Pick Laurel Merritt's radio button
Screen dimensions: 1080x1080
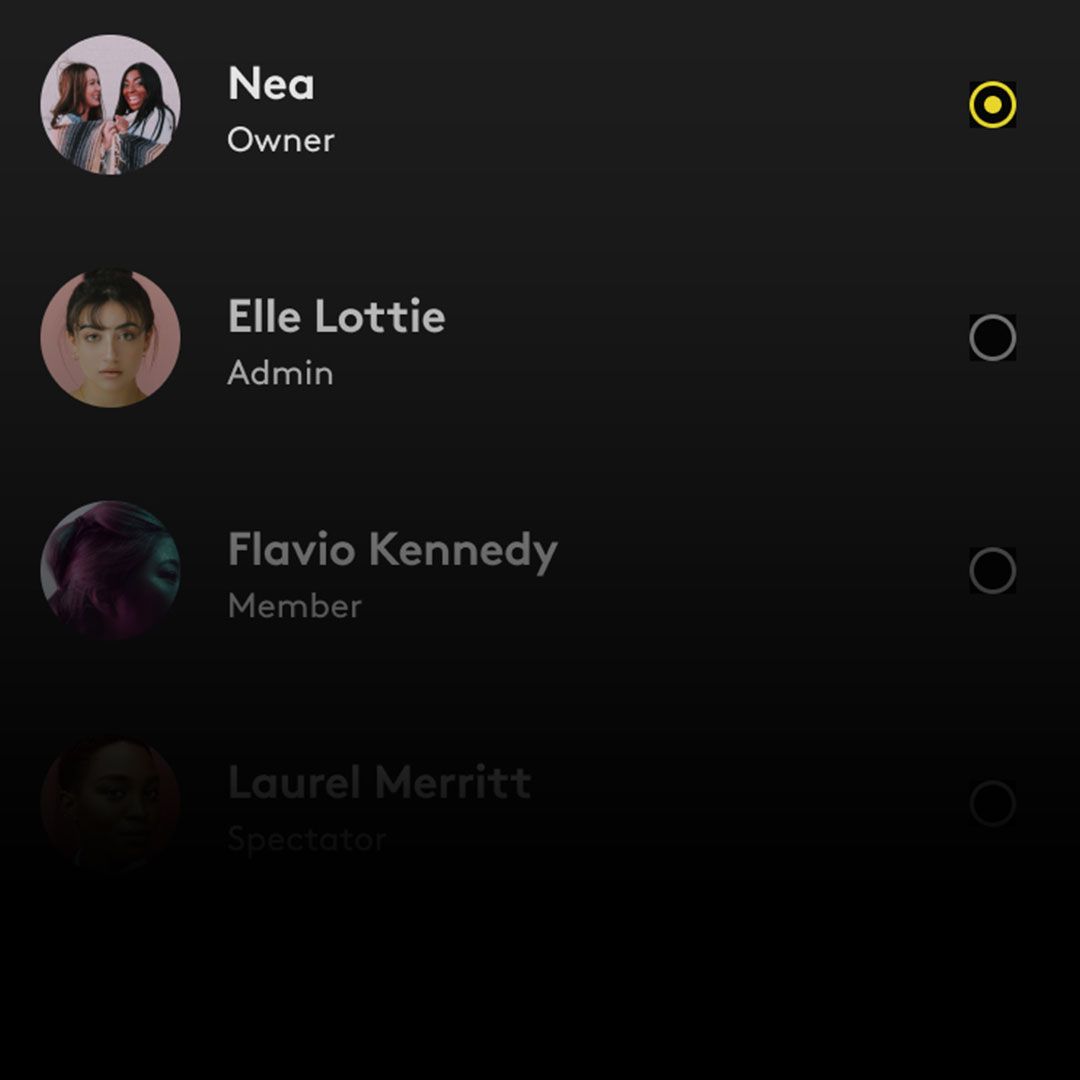(x=992, y=804)
